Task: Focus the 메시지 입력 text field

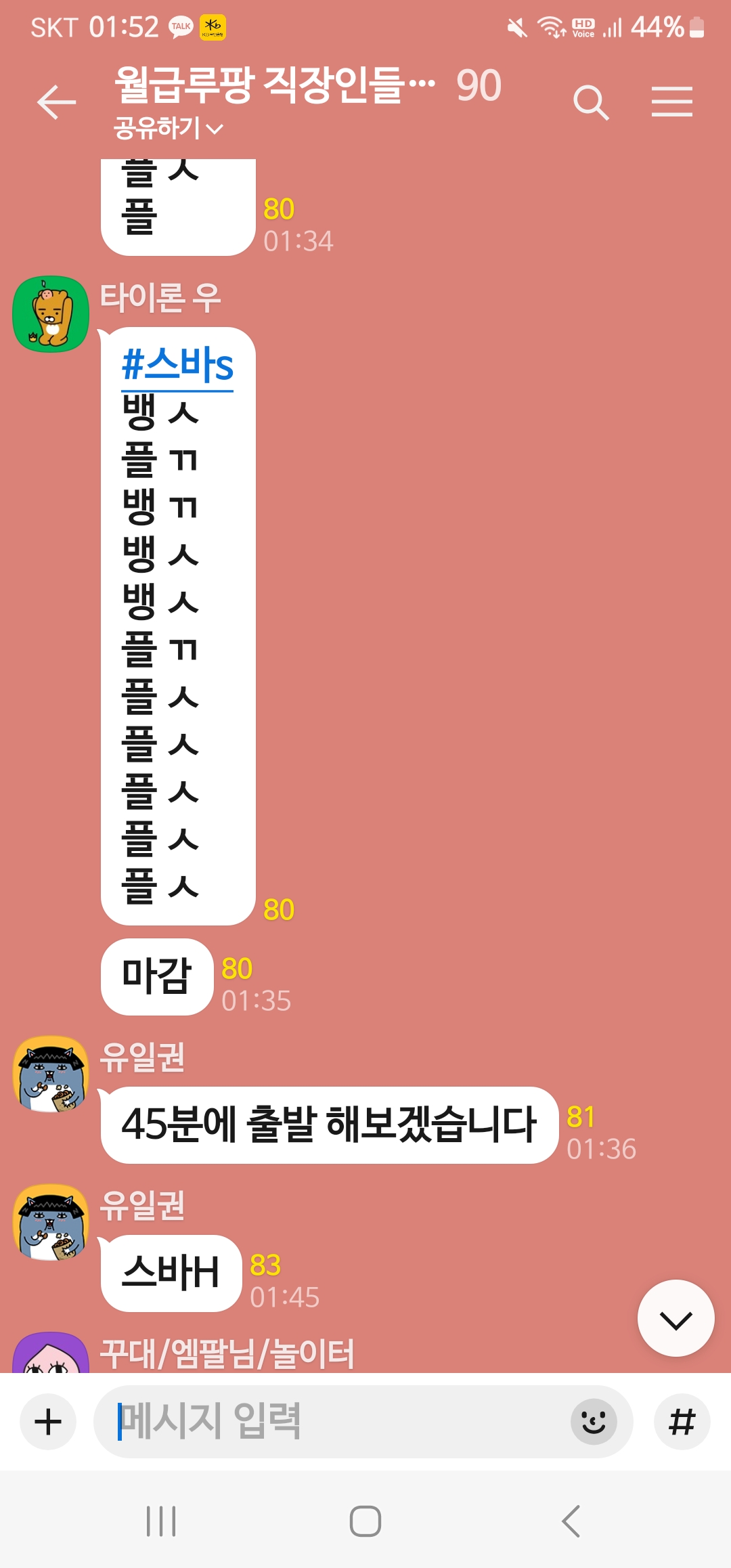Action: 332,1421
